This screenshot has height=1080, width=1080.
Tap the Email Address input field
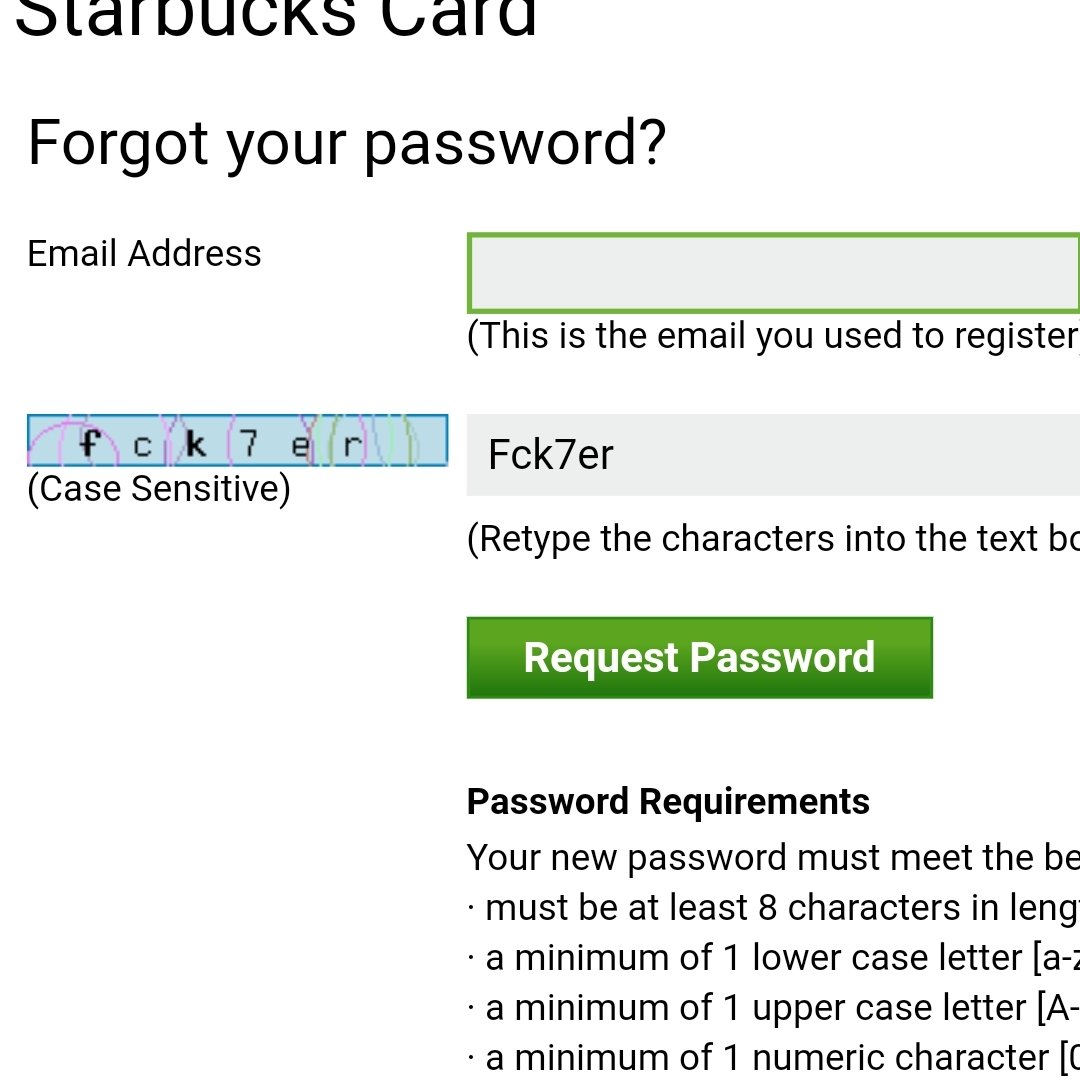[773, 273]
